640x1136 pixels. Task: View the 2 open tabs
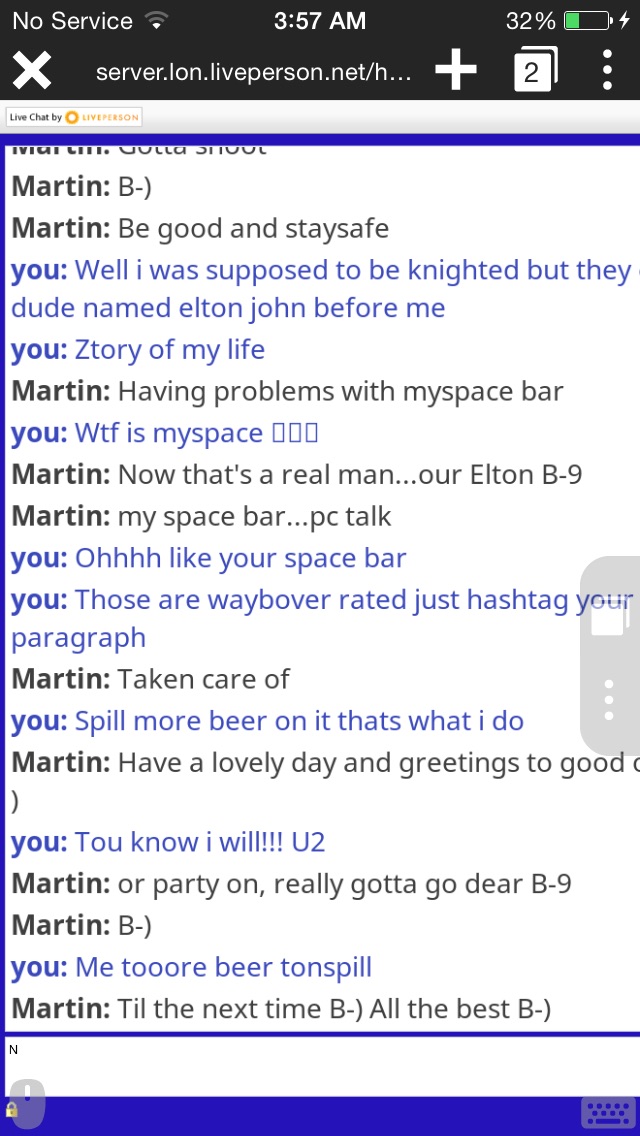534,71
